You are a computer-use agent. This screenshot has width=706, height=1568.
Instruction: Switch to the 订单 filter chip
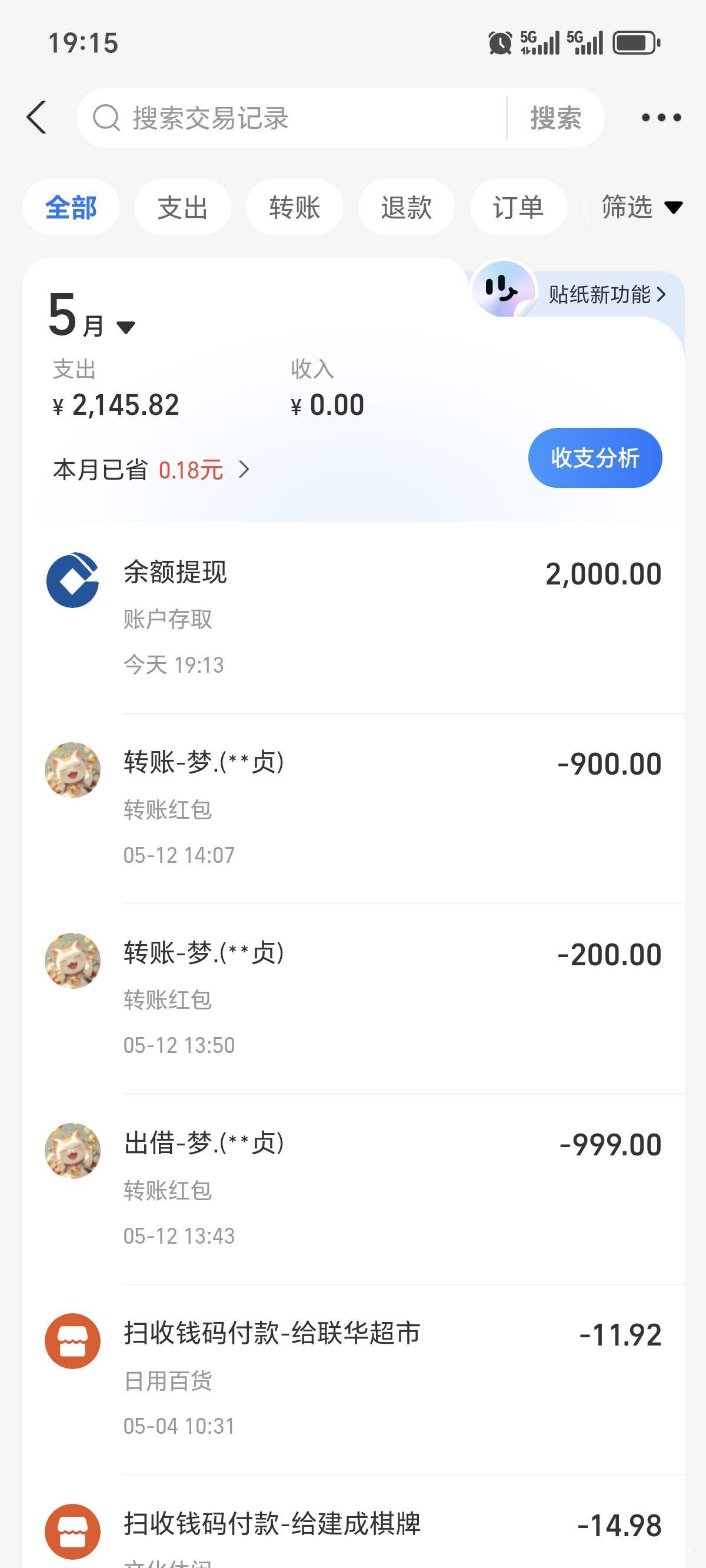pos(518,208)
